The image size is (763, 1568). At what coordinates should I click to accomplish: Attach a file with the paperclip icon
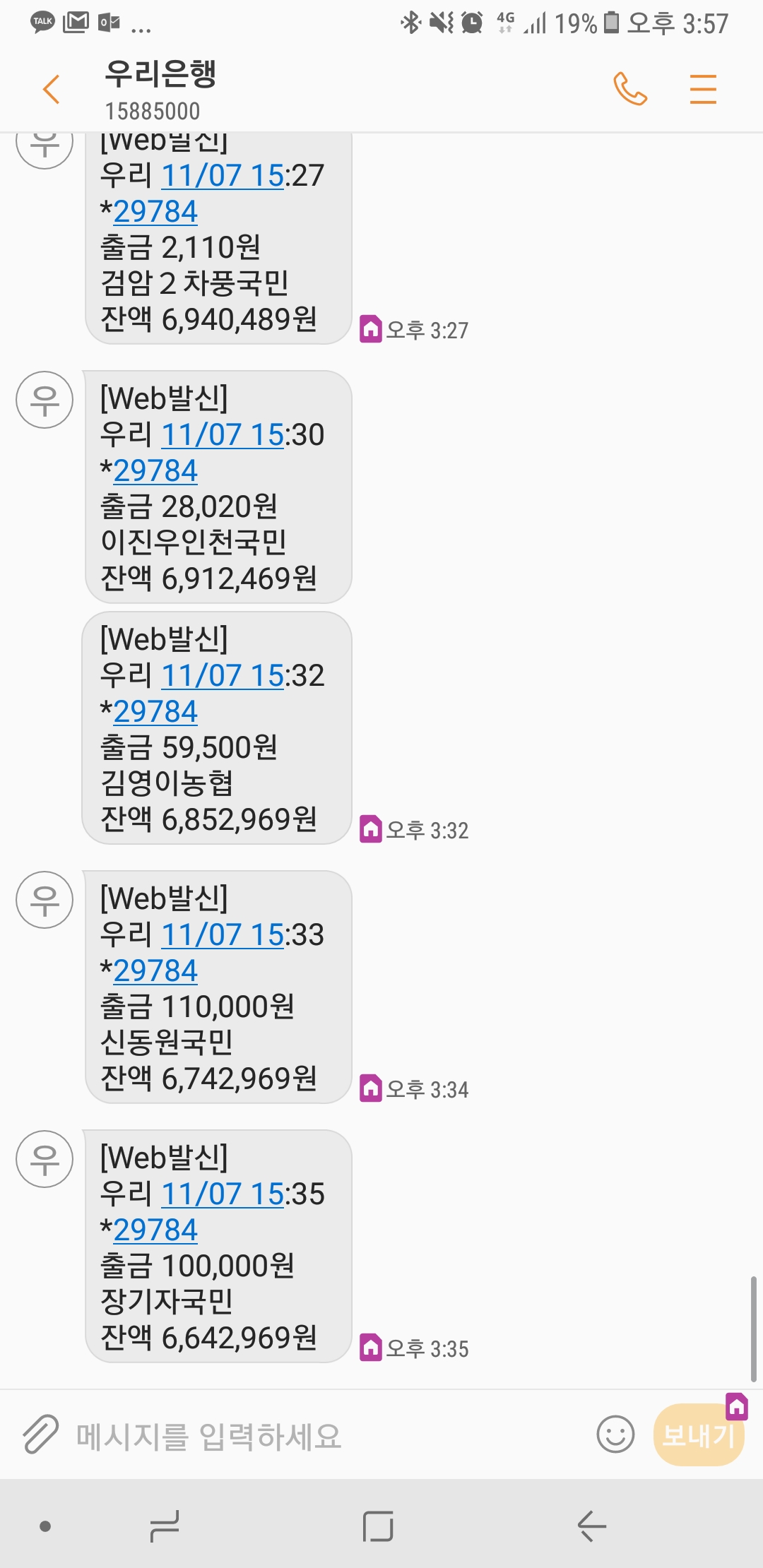coord(40,1435)
